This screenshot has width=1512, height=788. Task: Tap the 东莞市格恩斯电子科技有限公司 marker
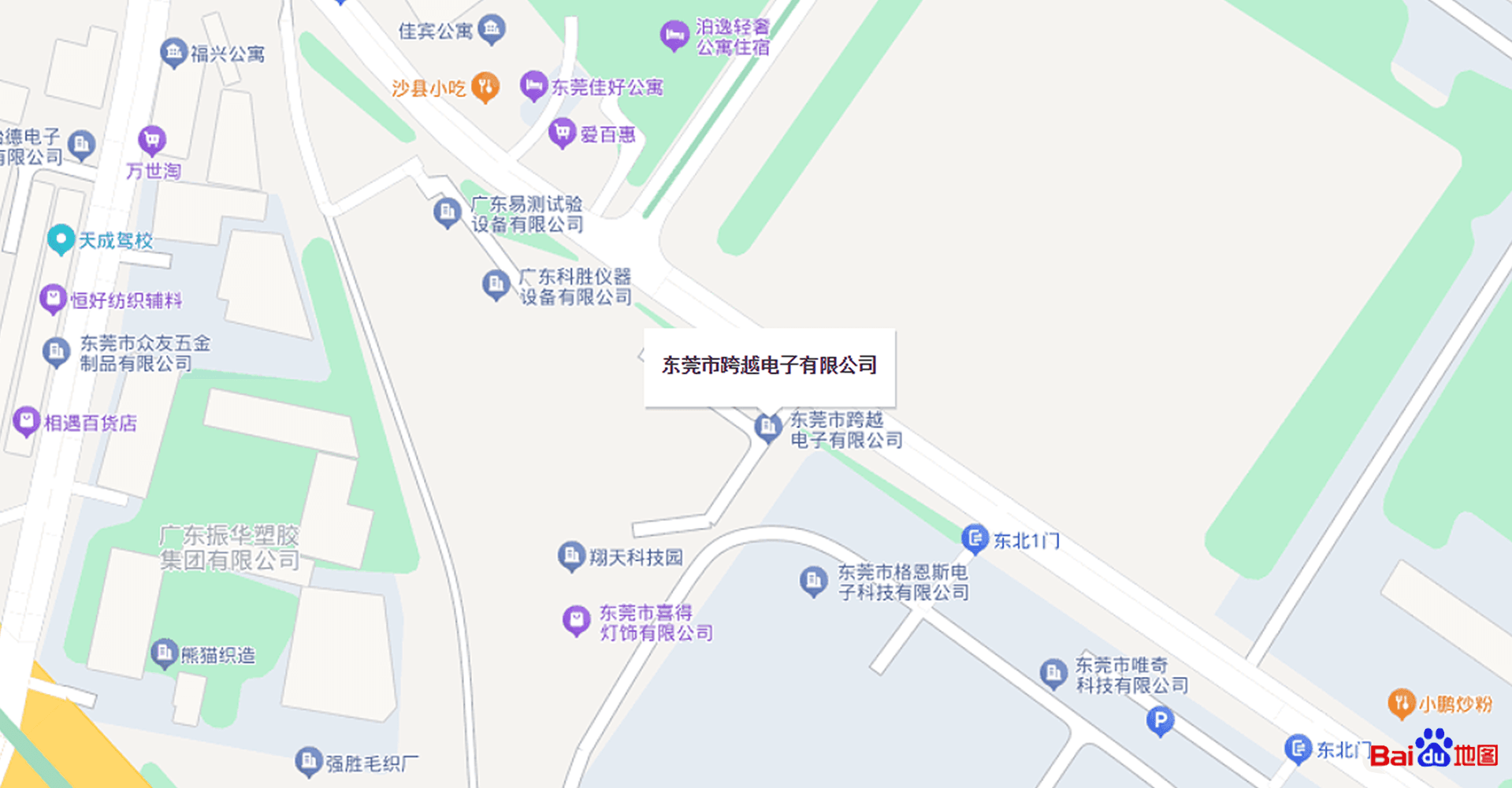pos(813,582)
